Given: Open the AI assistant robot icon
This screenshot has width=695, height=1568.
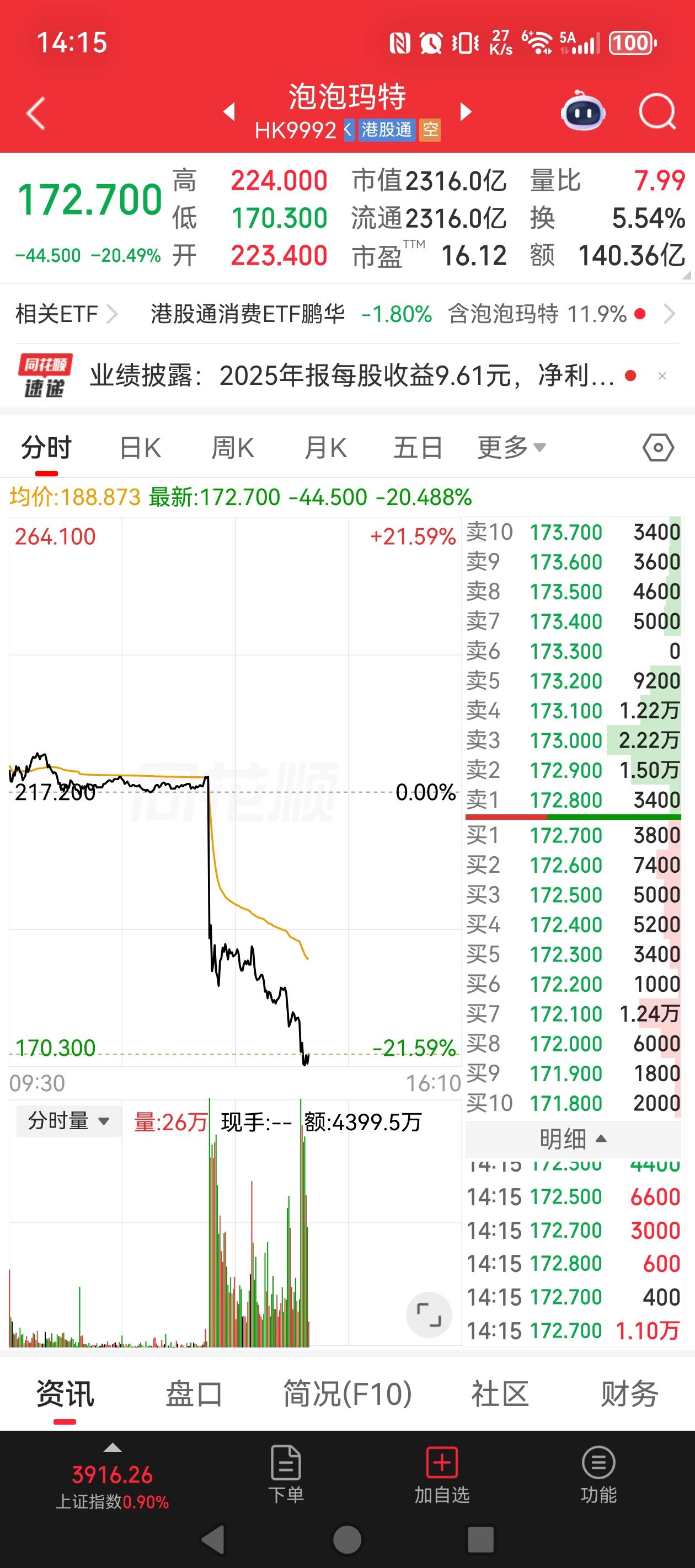Looking at the screenshot, I should pyautogui.click(x=583, y=112).
